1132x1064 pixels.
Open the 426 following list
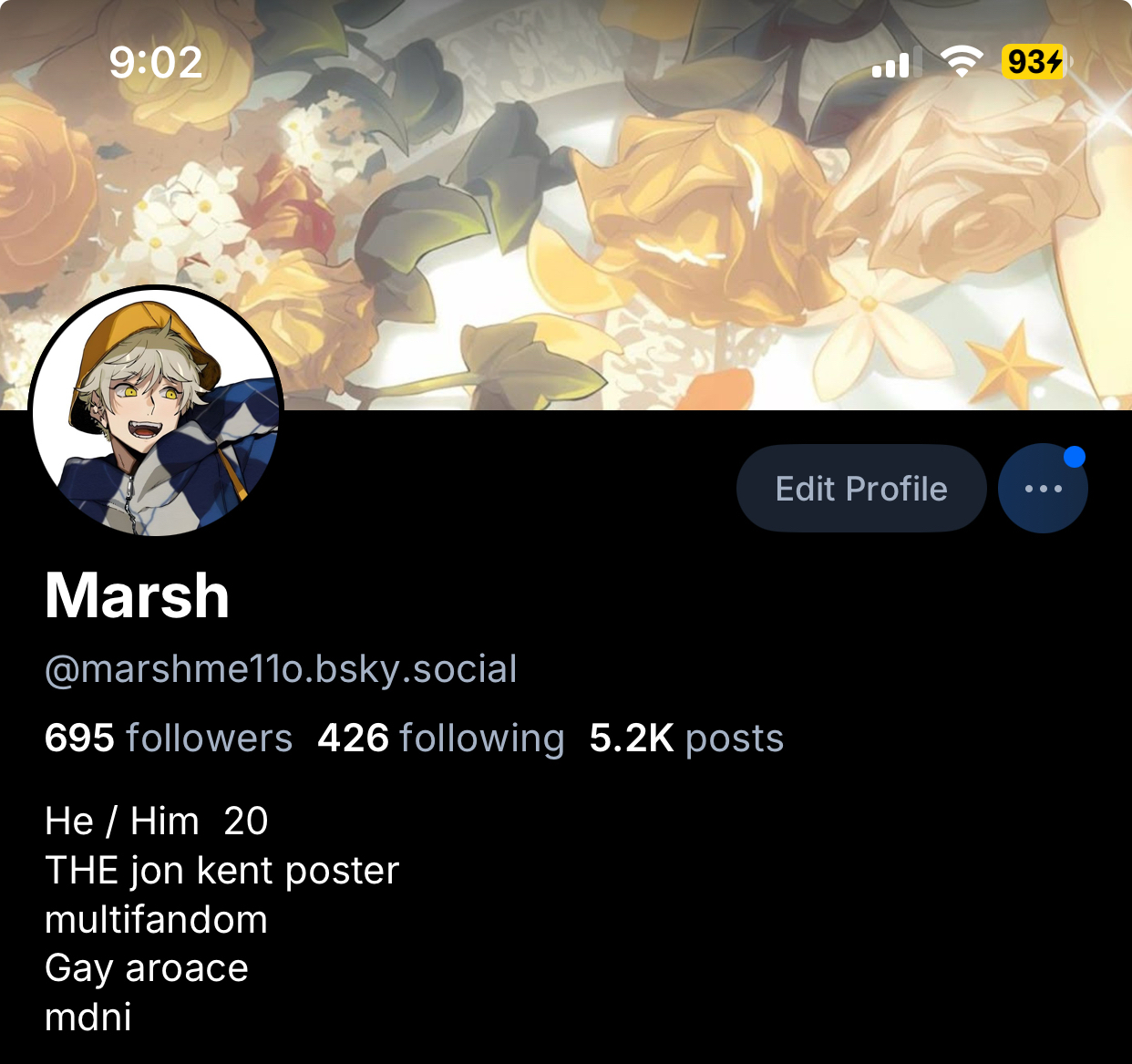click(441, 738)
